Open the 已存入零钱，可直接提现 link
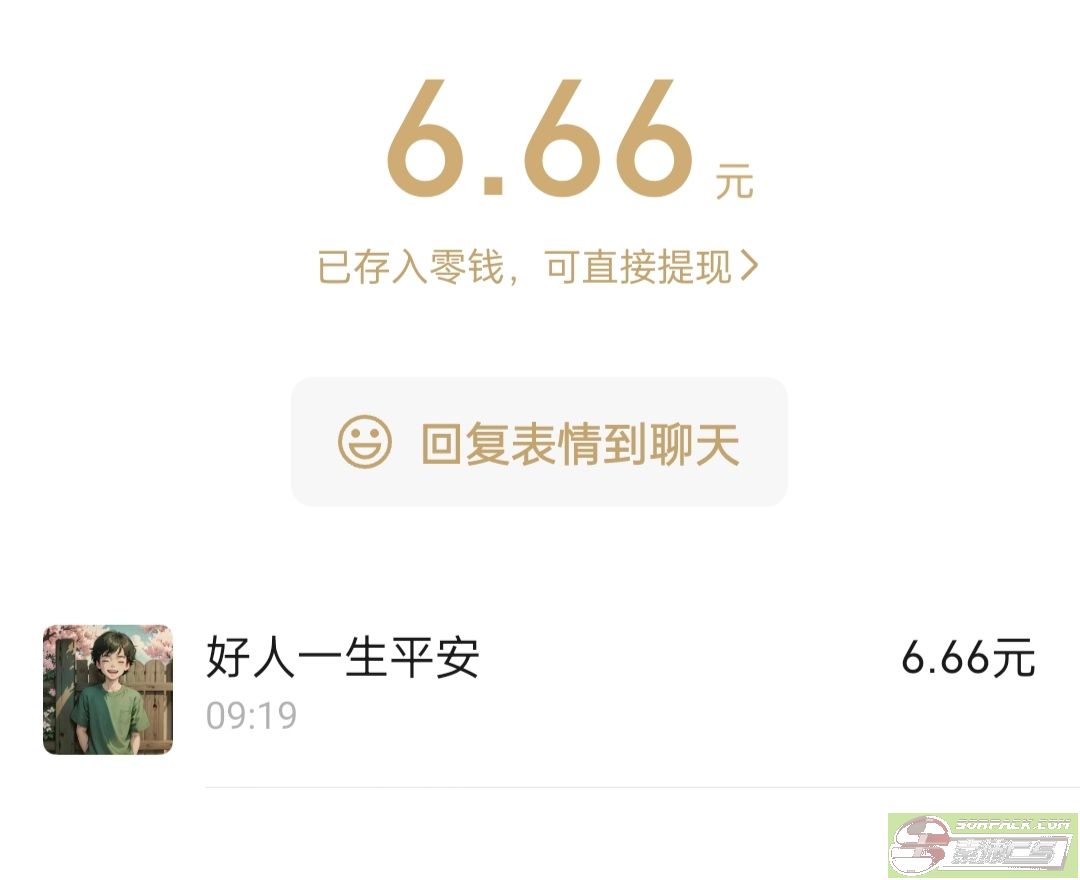This screenshot has height=880, width=1080. pos(538,267)
